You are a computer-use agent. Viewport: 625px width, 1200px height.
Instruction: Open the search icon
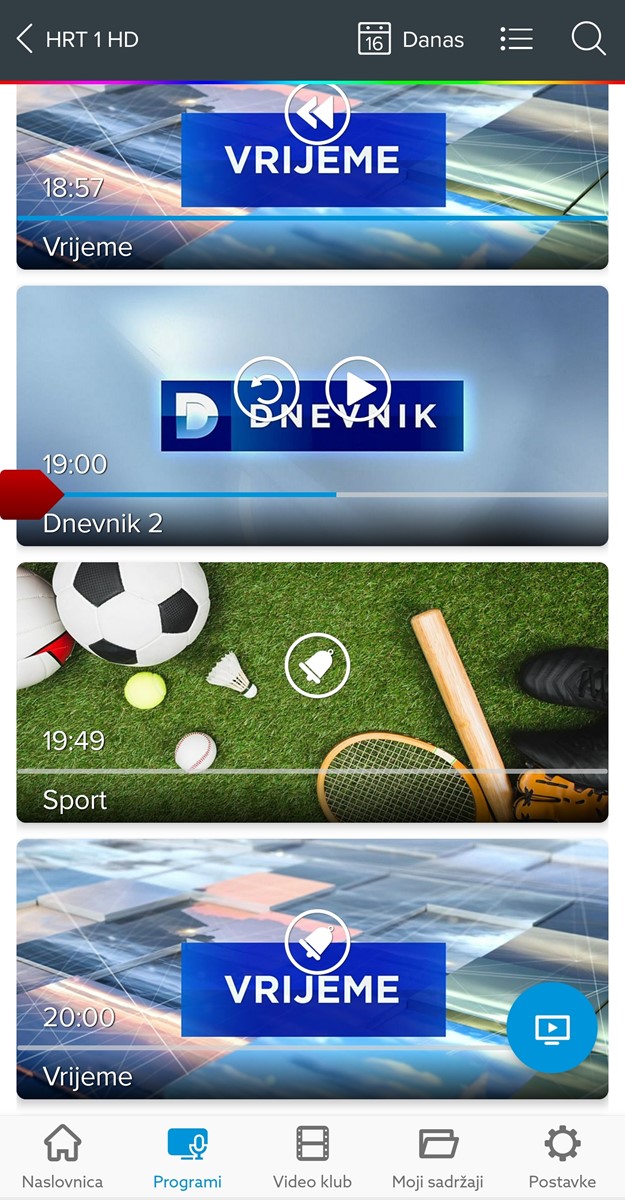[588, 40]
